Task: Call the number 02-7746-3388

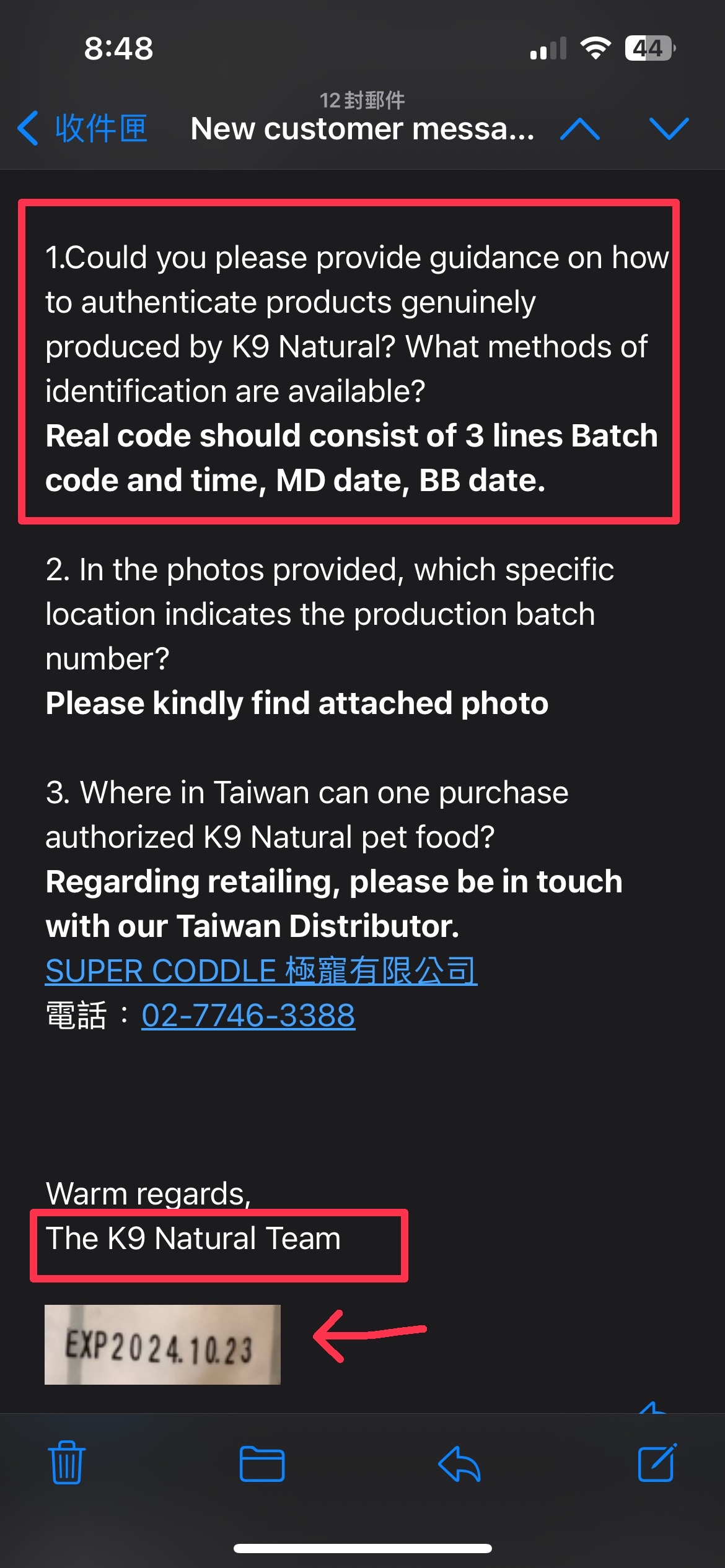Action: 248,1016
